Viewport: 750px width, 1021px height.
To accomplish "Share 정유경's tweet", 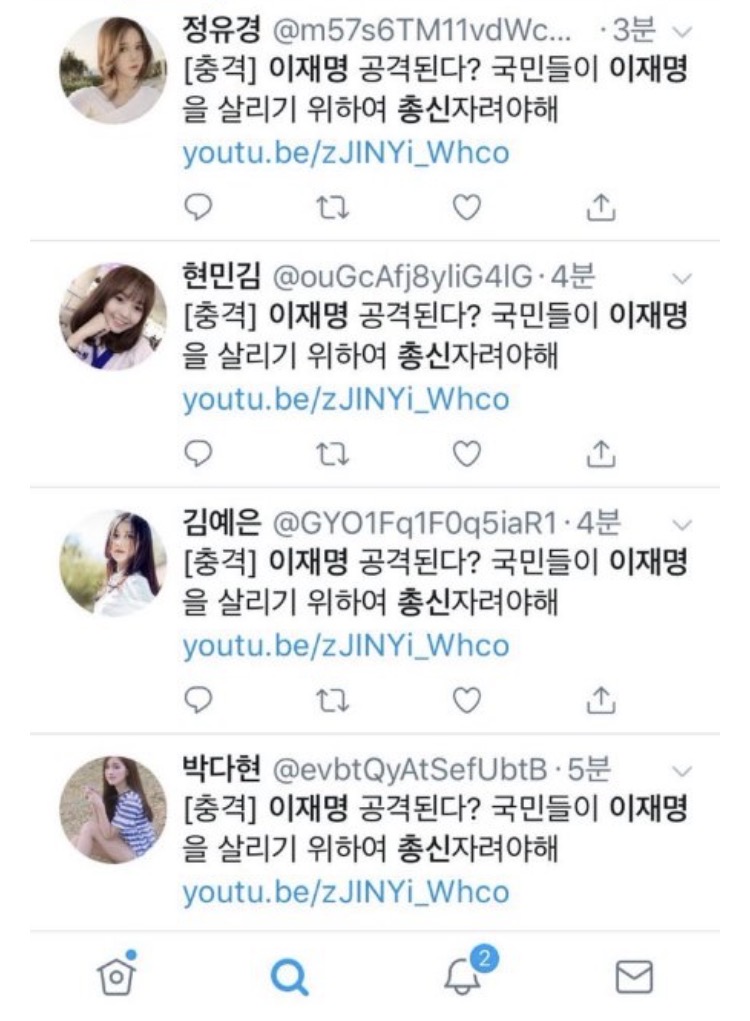I will click(x=600, y=207).
